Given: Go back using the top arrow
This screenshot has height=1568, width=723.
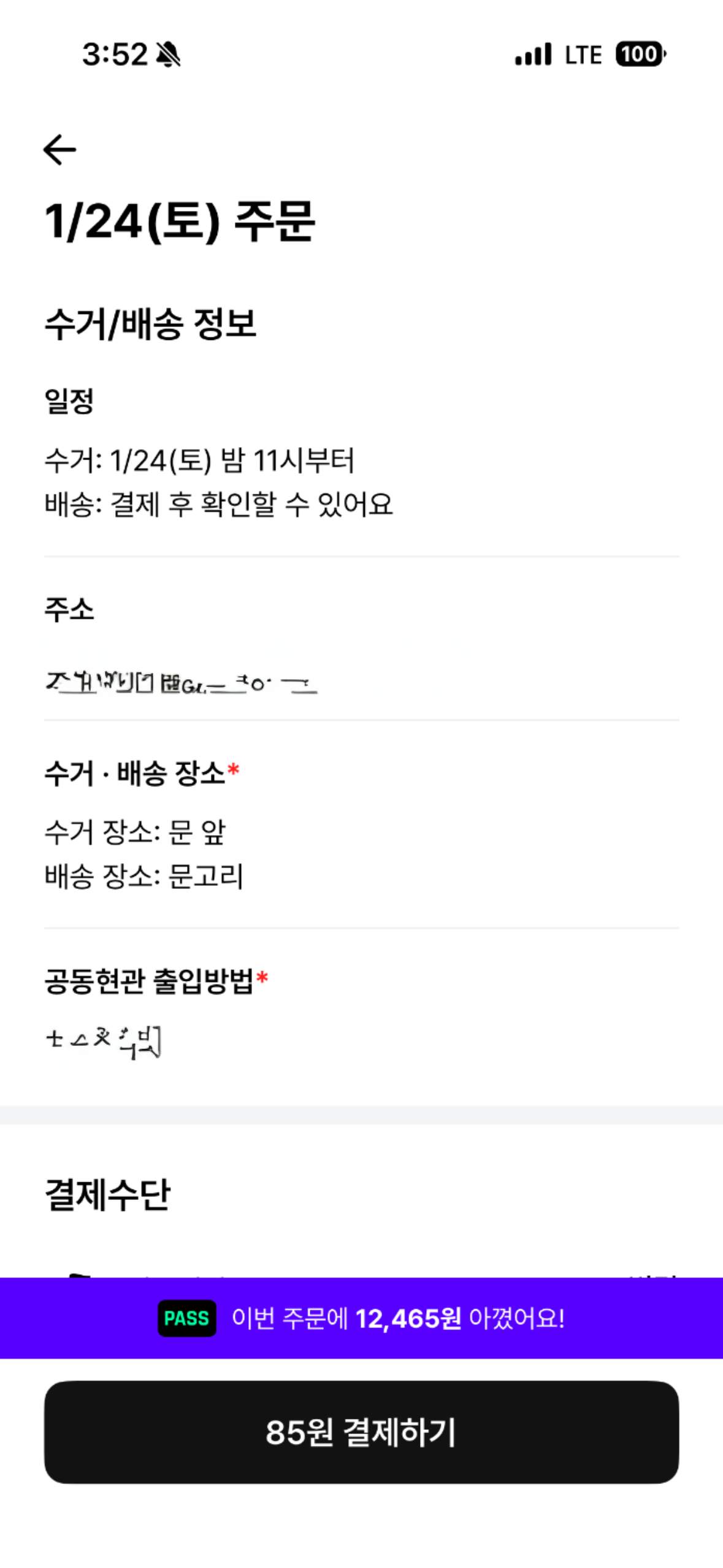Looking at the screenshot, I should 59,150.
